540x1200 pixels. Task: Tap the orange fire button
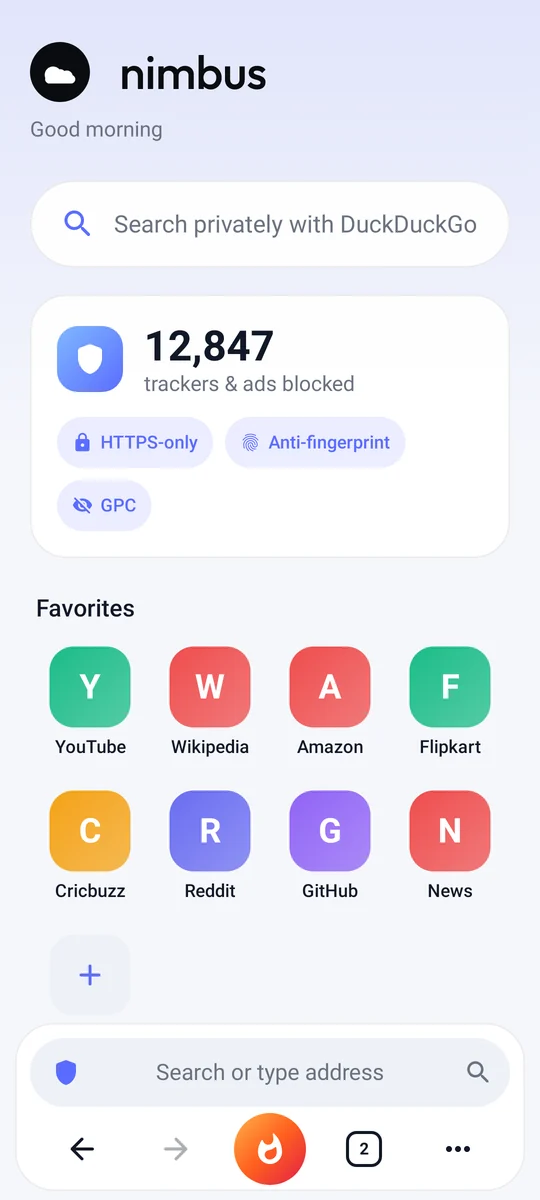point(270,1150)
